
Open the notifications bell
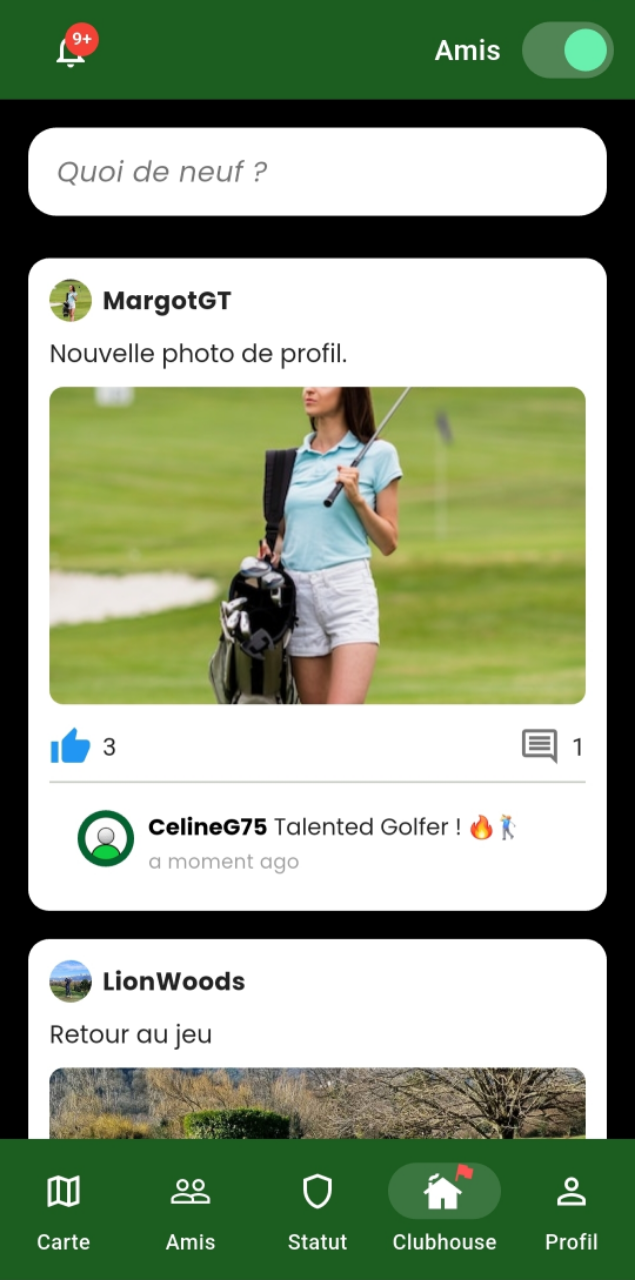click(71, 51)
